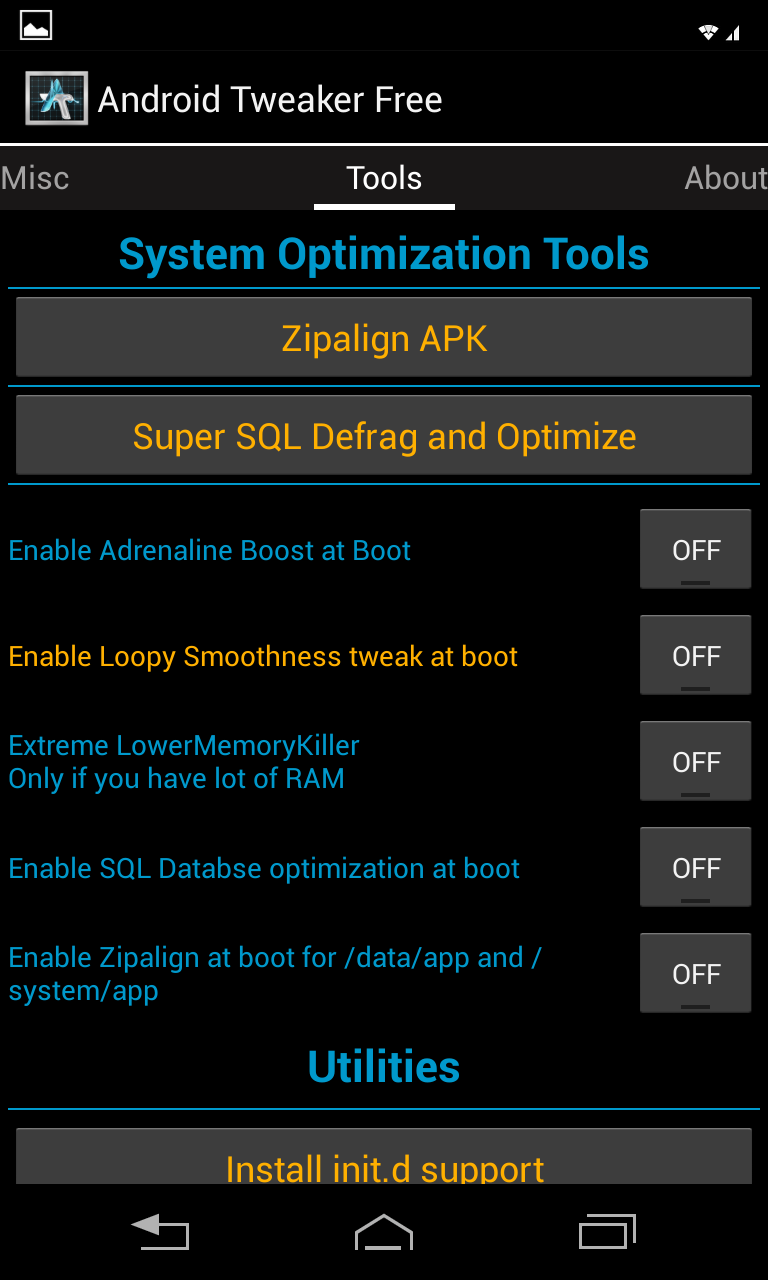The height and width of the screenshot is (1280, 768).
Task: Tap Install init.d support button
Action: coord(384,1160)
